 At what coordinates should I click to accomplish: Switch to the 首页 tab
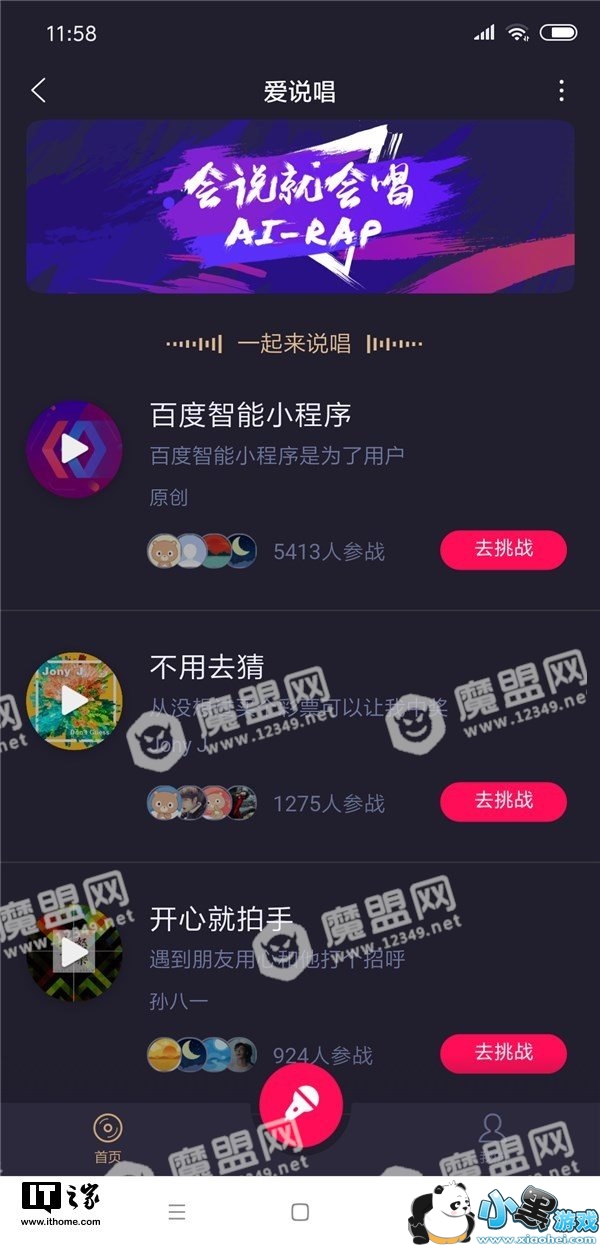point(108,1139)
